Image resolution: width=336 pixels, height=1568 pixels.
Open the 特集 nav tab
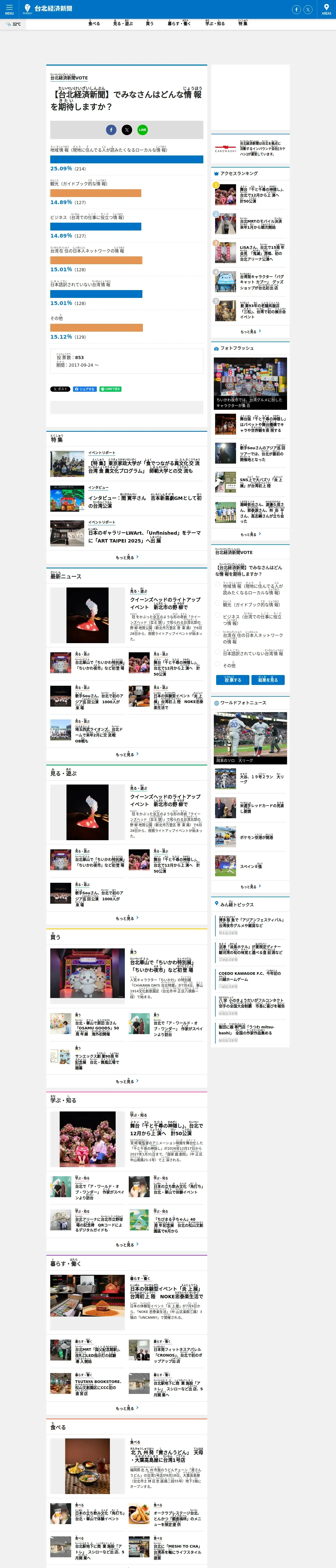click(243, 23)
